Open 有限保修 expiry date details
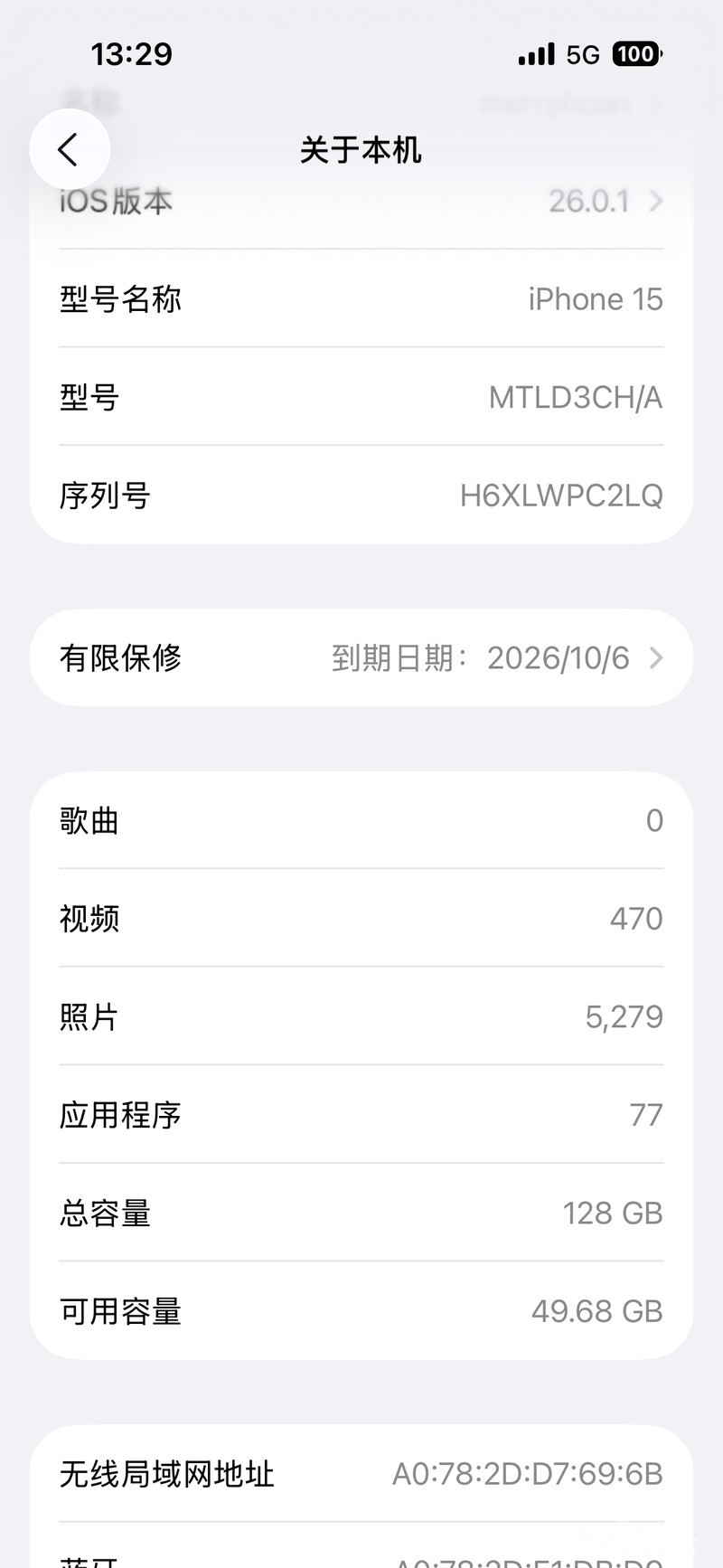 [361, 657]
